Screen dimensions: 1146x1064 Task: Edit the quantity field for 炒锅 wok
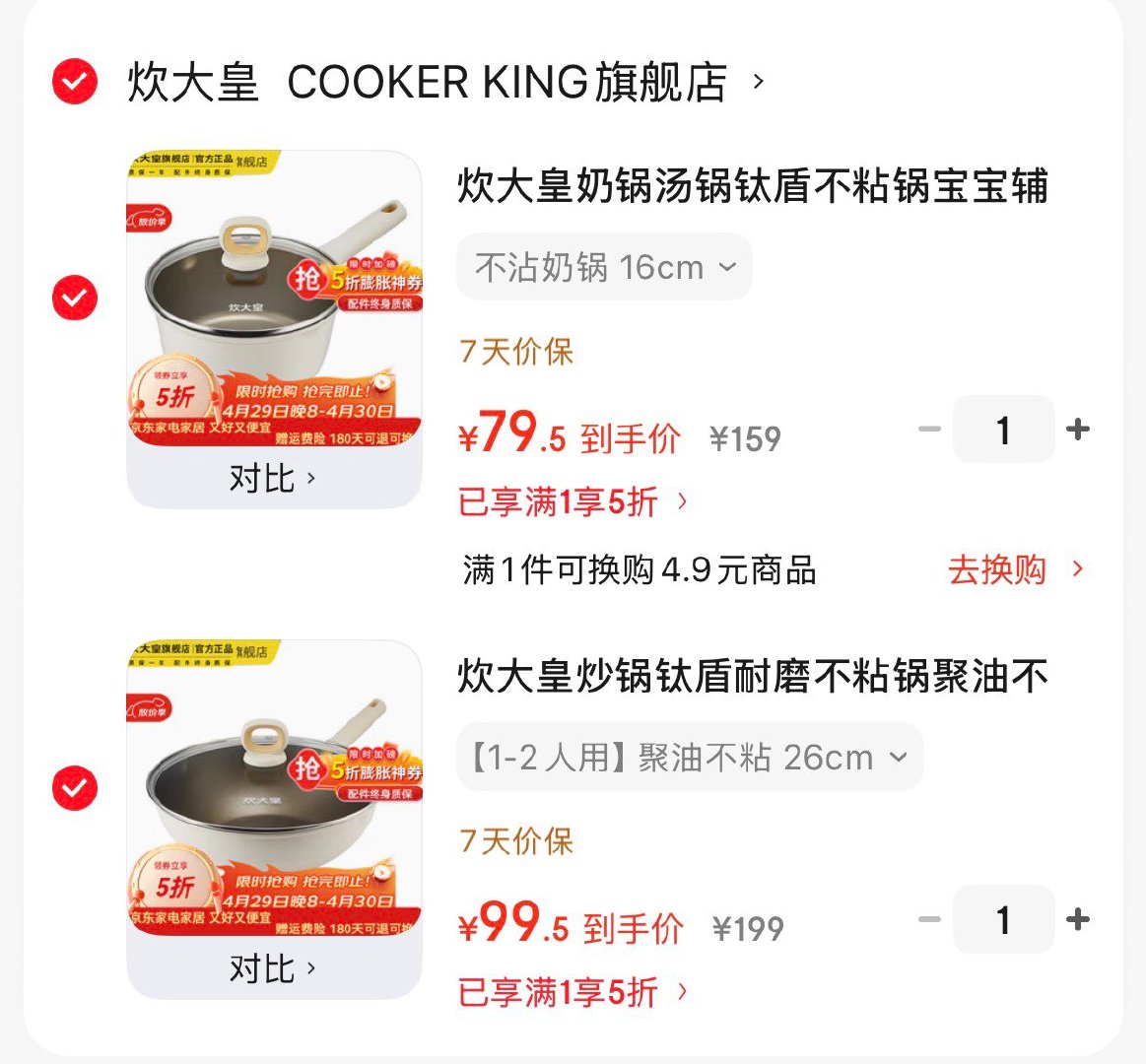[1003, 919]
